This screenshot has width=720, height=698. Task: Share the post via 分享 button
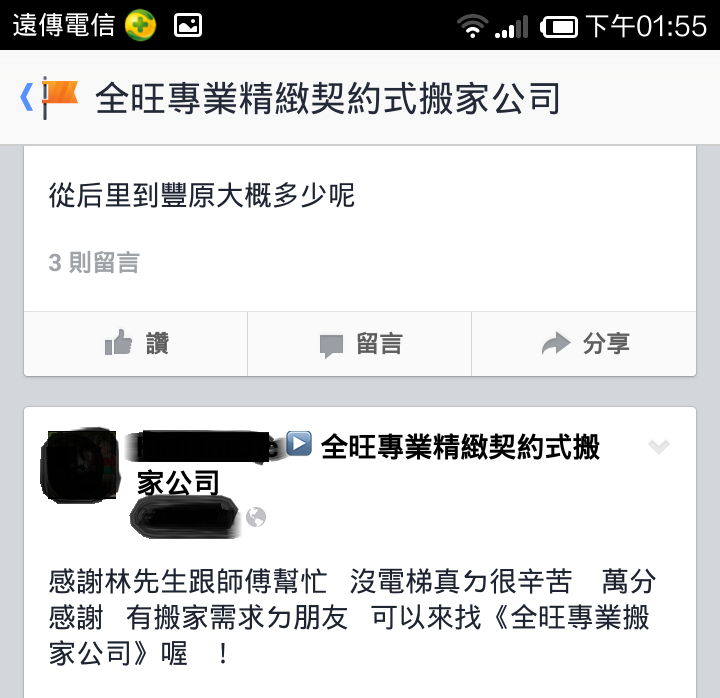click(584, 344)
